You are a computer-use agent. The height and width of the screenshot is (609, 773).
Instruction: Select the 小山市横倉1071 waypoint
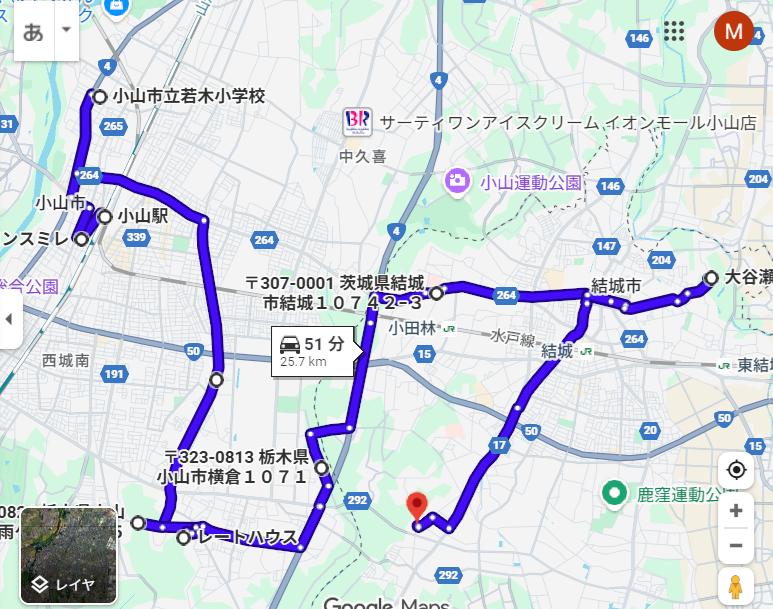(x=321, y=467)
